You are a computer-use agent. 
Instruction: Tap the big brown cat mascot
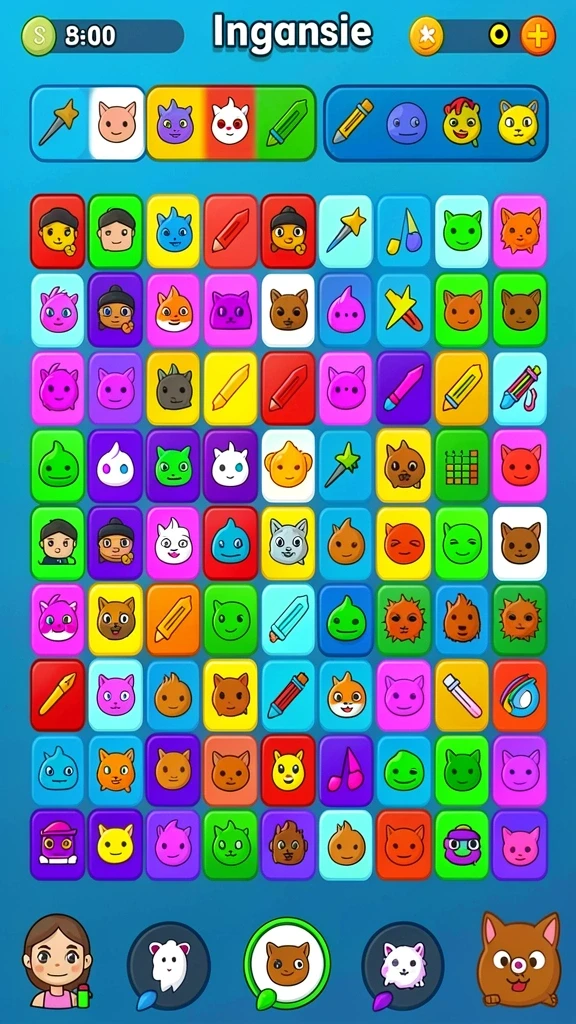coord(519,959)
